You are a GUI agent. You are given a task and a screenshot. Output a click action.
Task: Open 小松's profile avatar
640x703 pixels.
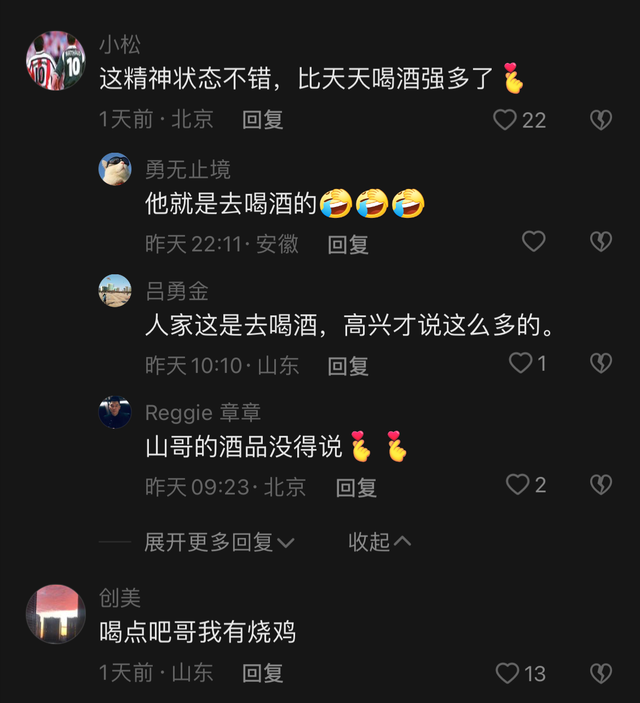(x=55, y=61)
